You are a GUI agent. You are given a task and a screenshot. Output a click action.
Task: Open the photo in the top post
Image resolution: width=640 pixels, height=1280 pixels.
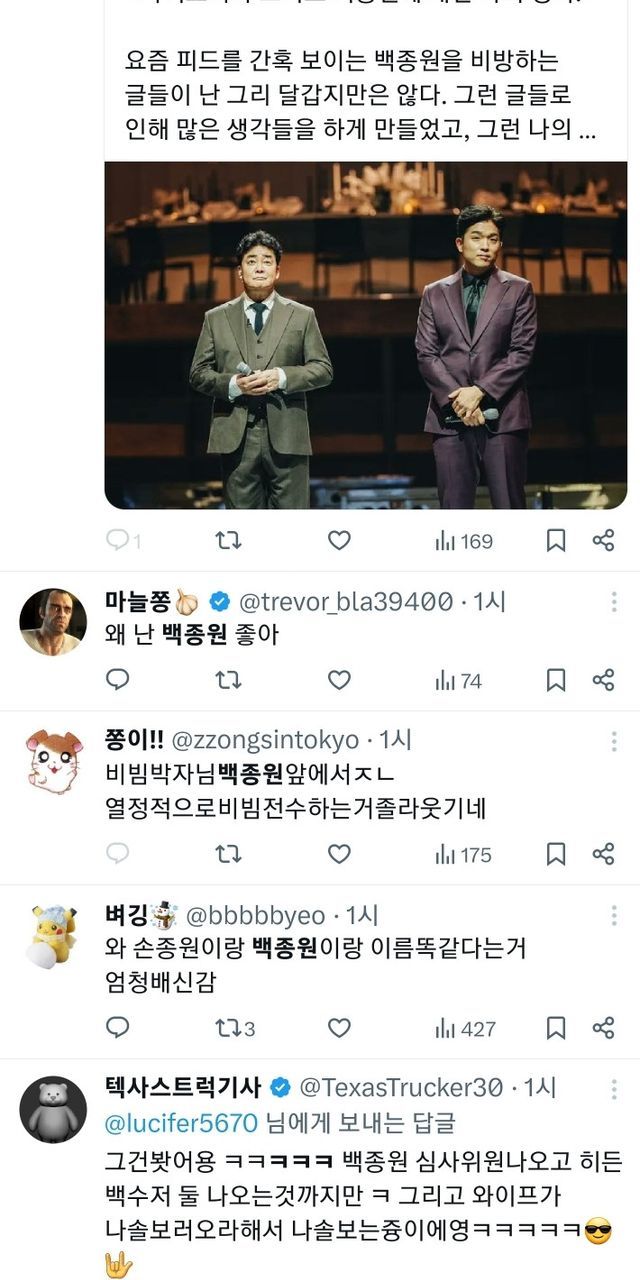(x=366, y=335)
